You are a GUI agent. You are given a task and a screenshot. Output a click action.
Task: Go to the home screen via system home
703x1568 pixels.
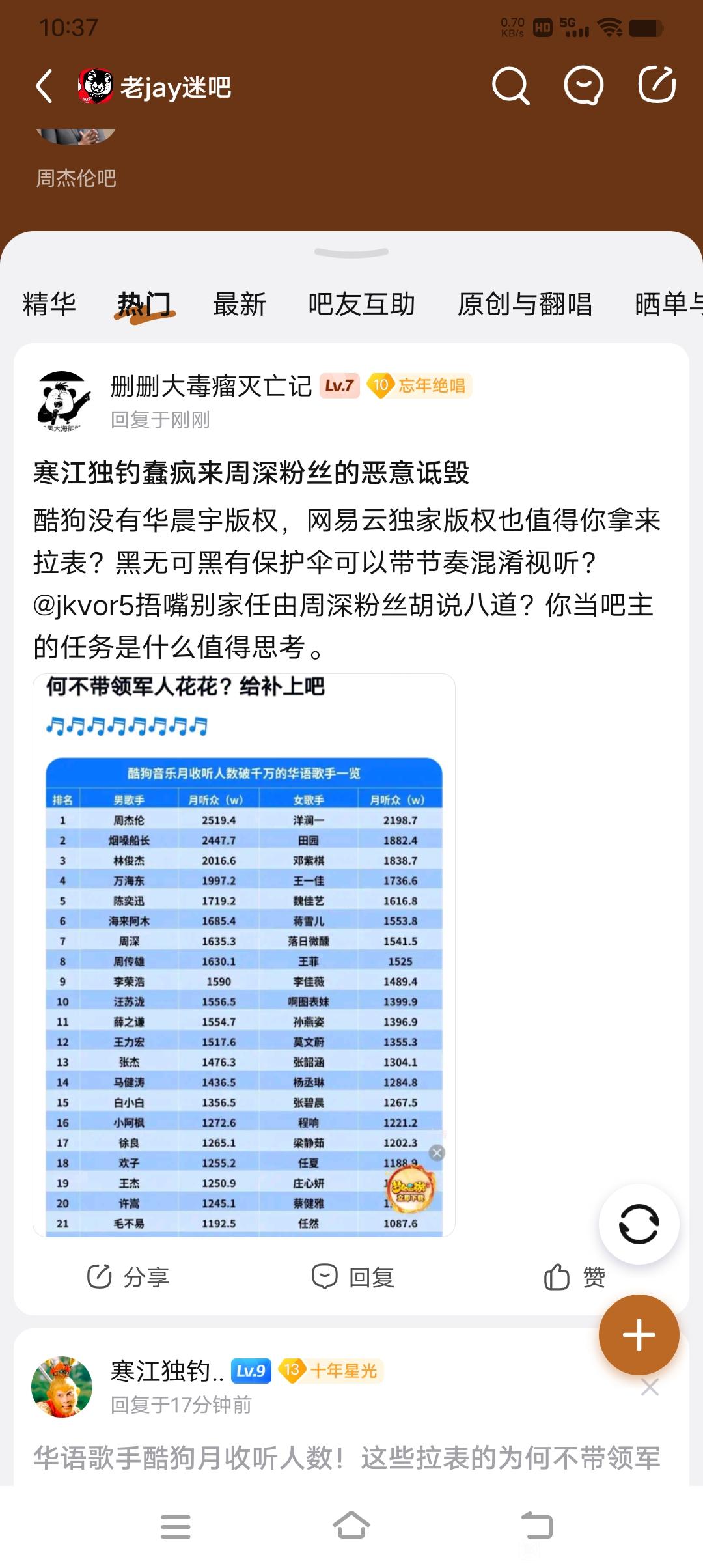tap(351, 1526)
